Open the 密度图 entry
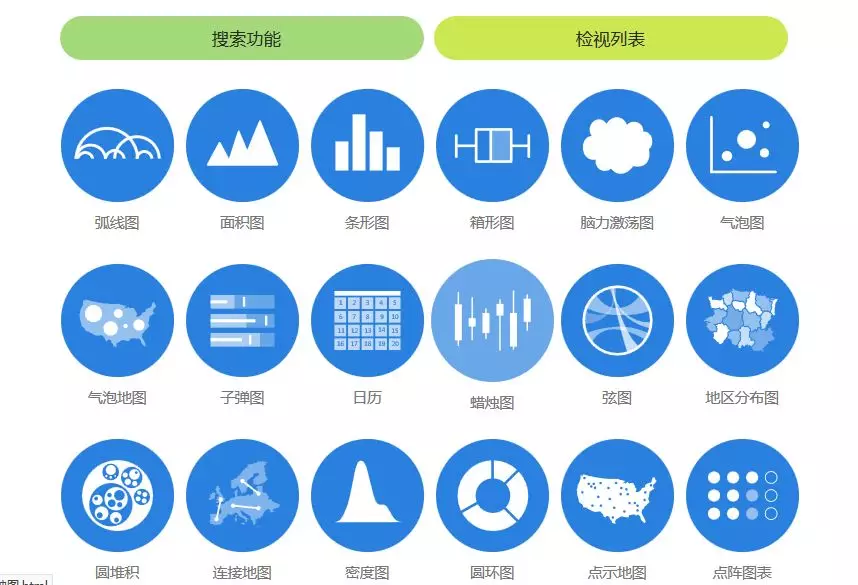This screenshot has height=585, width=858. tap(367, 495)
